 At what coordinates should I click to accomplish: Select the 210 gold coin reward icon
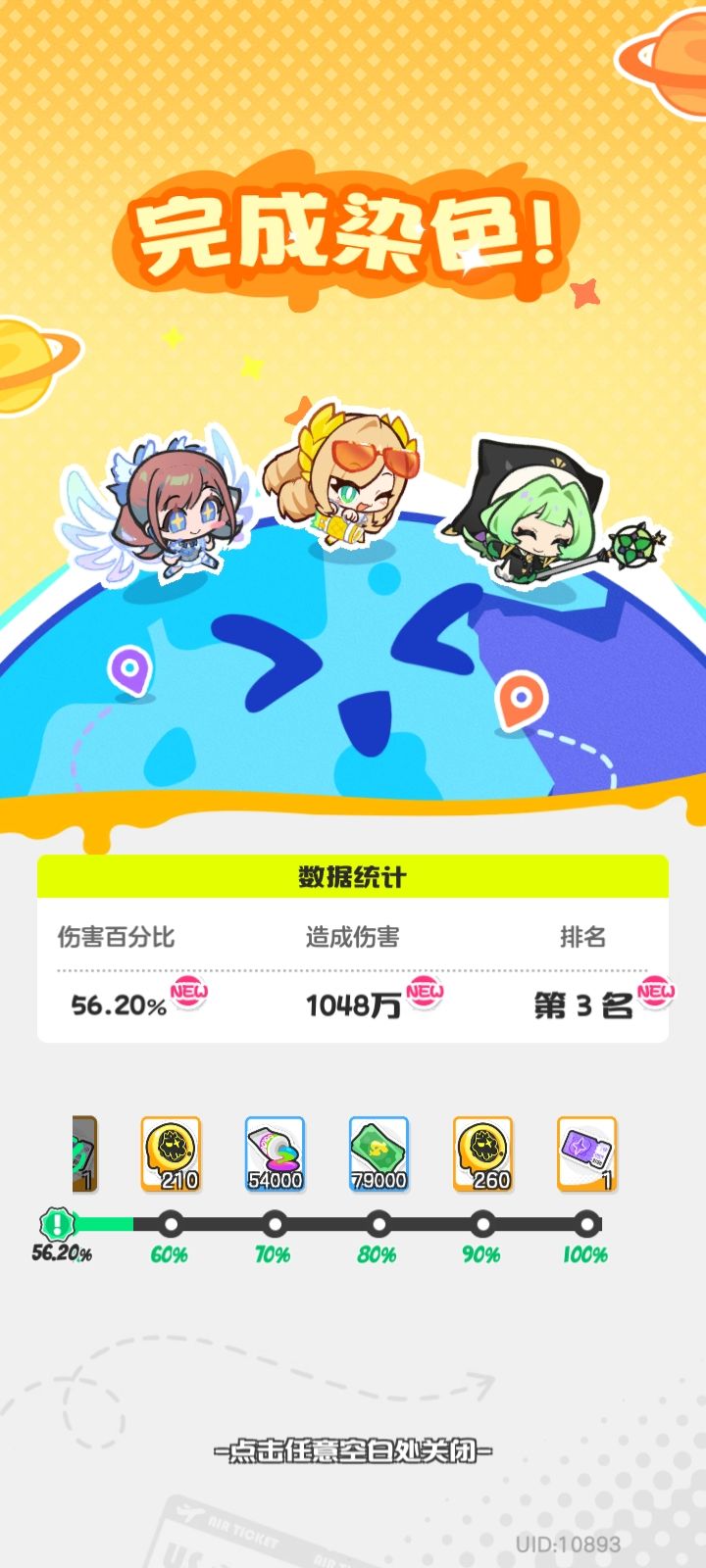coord(172,1154)
